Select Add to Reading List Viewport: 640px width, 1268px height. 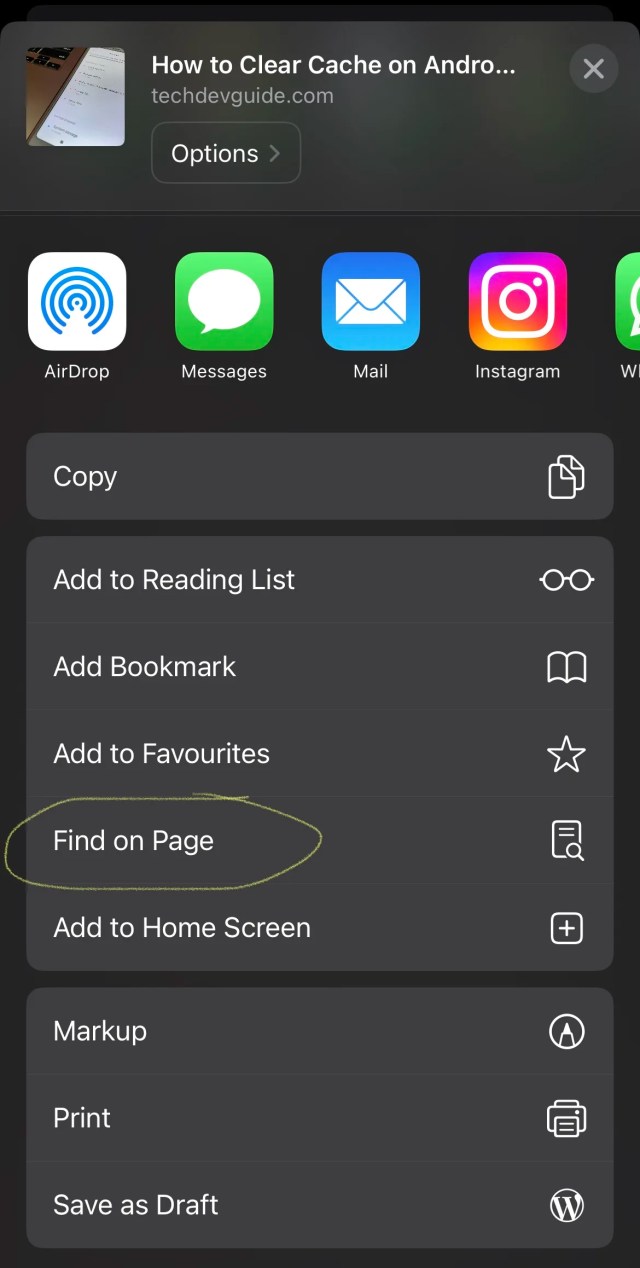tap(320, 580)
